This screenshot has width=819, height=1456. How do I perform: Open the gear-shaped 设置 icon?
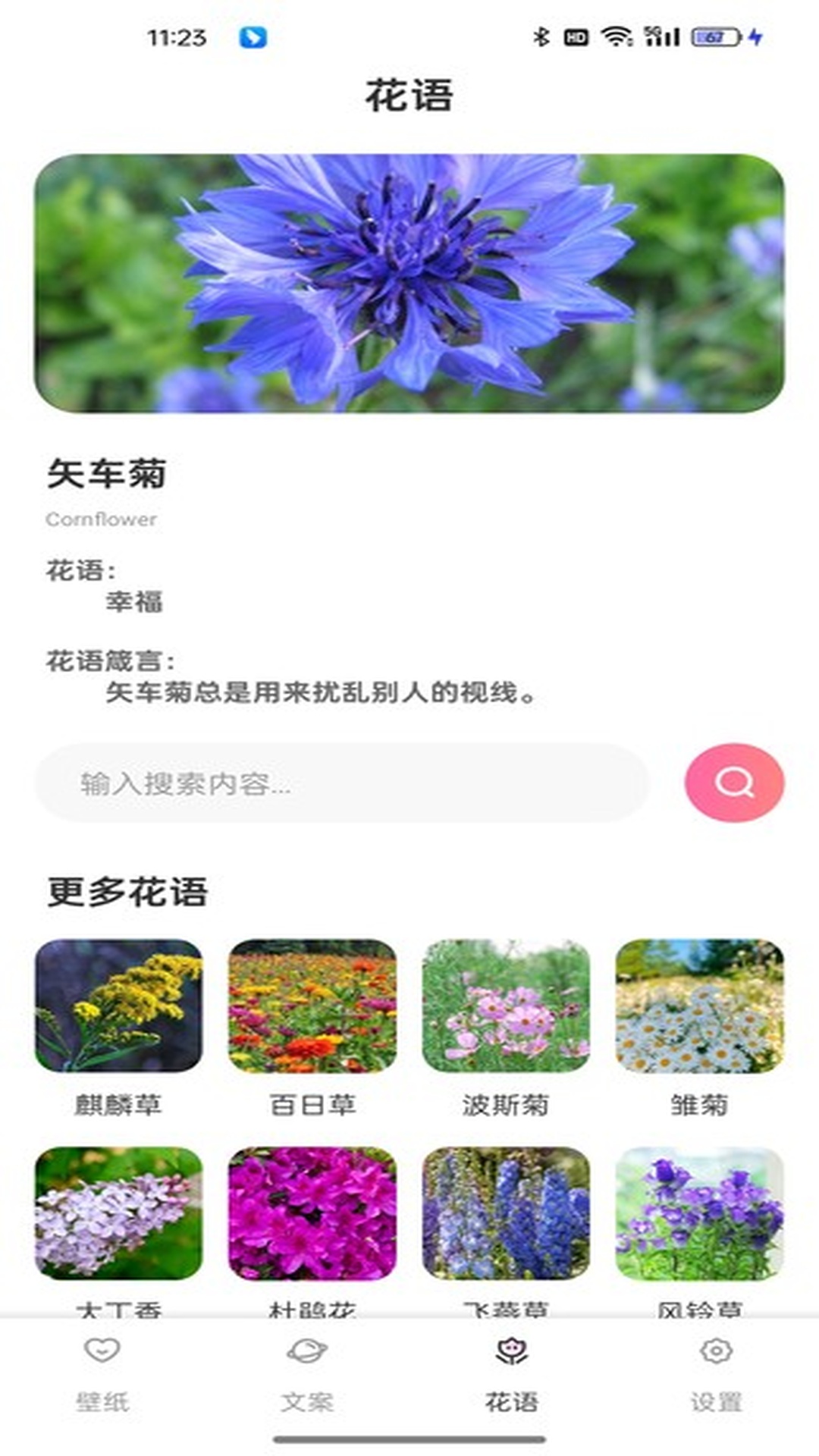[717, 1366]
